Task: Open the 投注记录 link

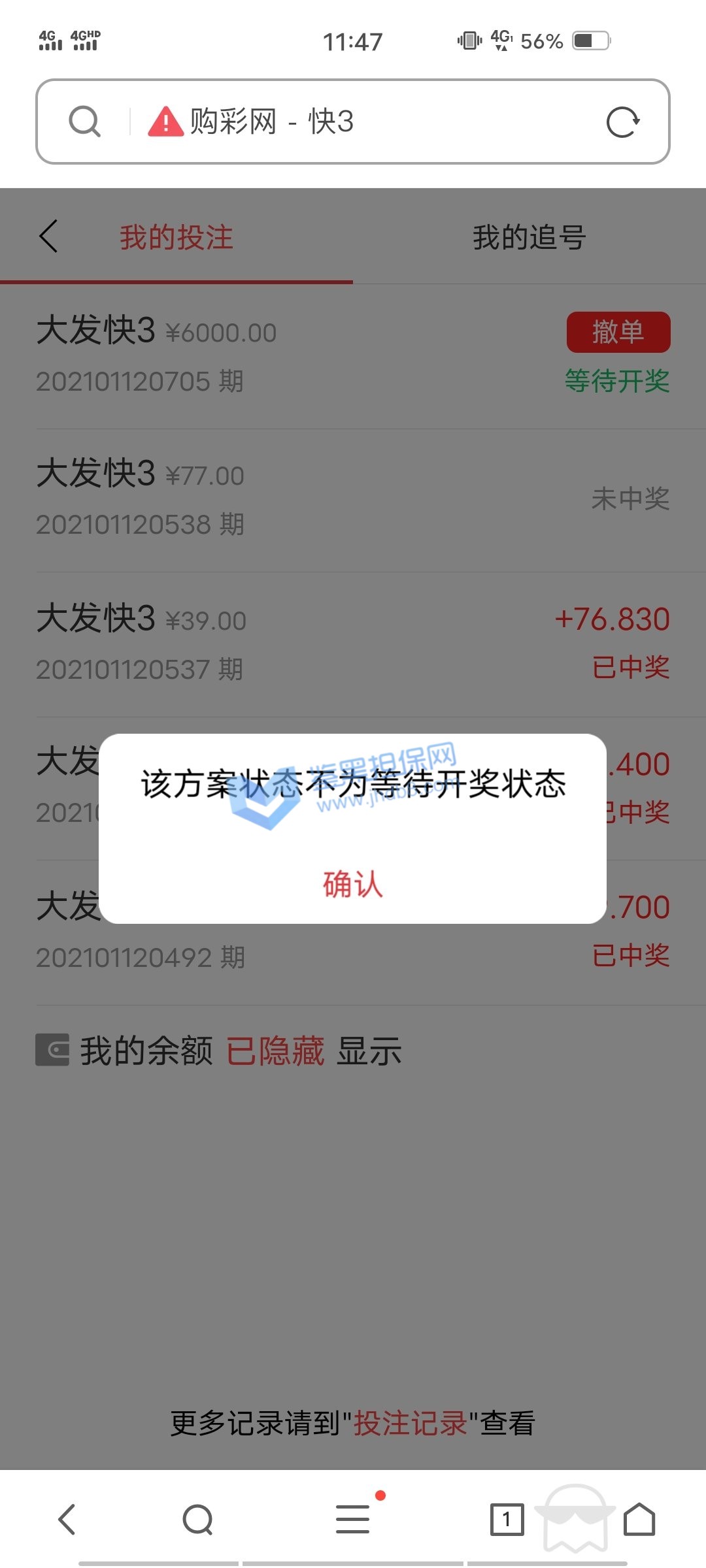Action: point(411,1423)
